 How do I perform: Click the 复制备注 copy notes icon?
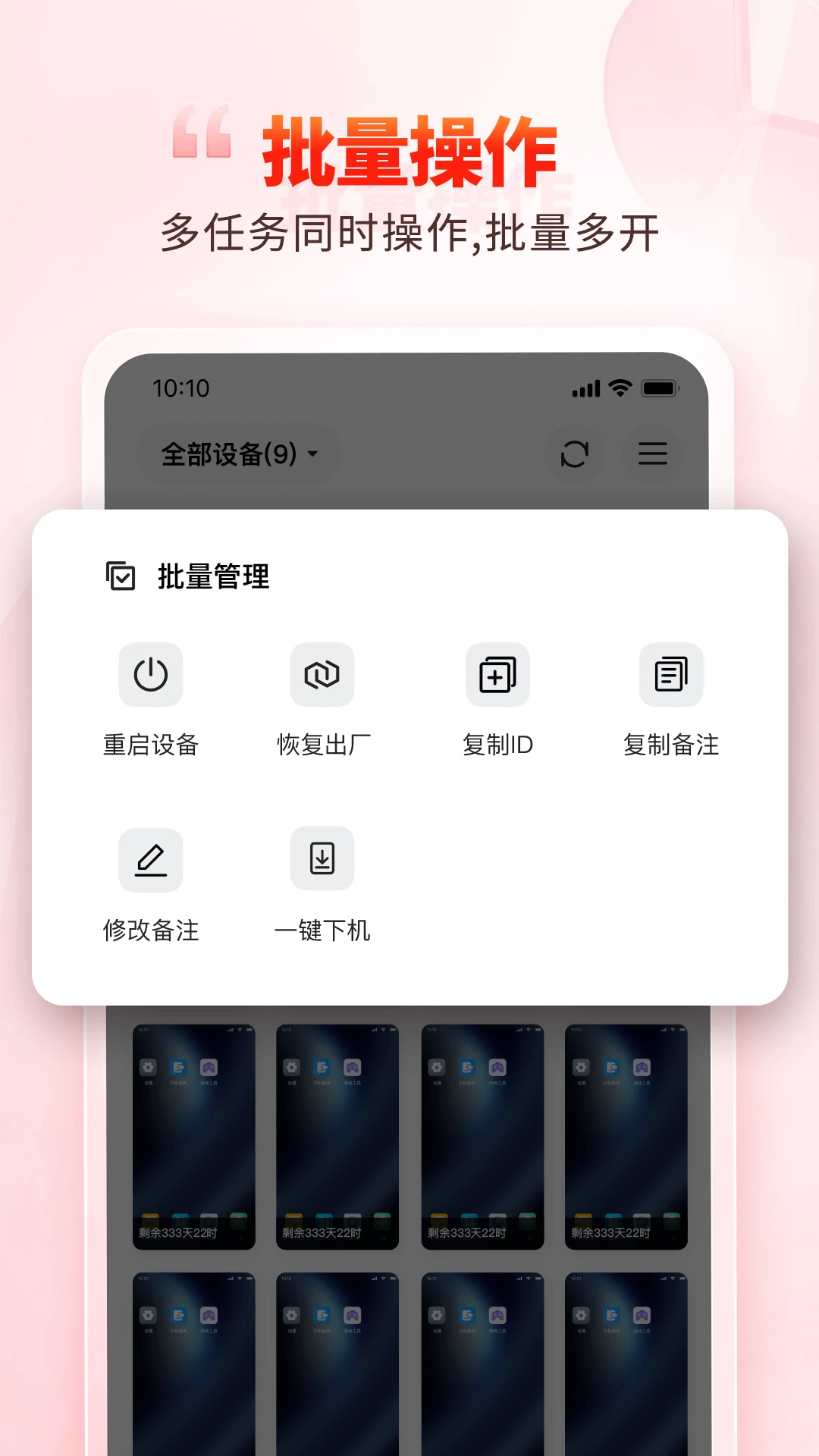[x=670, y=675]
